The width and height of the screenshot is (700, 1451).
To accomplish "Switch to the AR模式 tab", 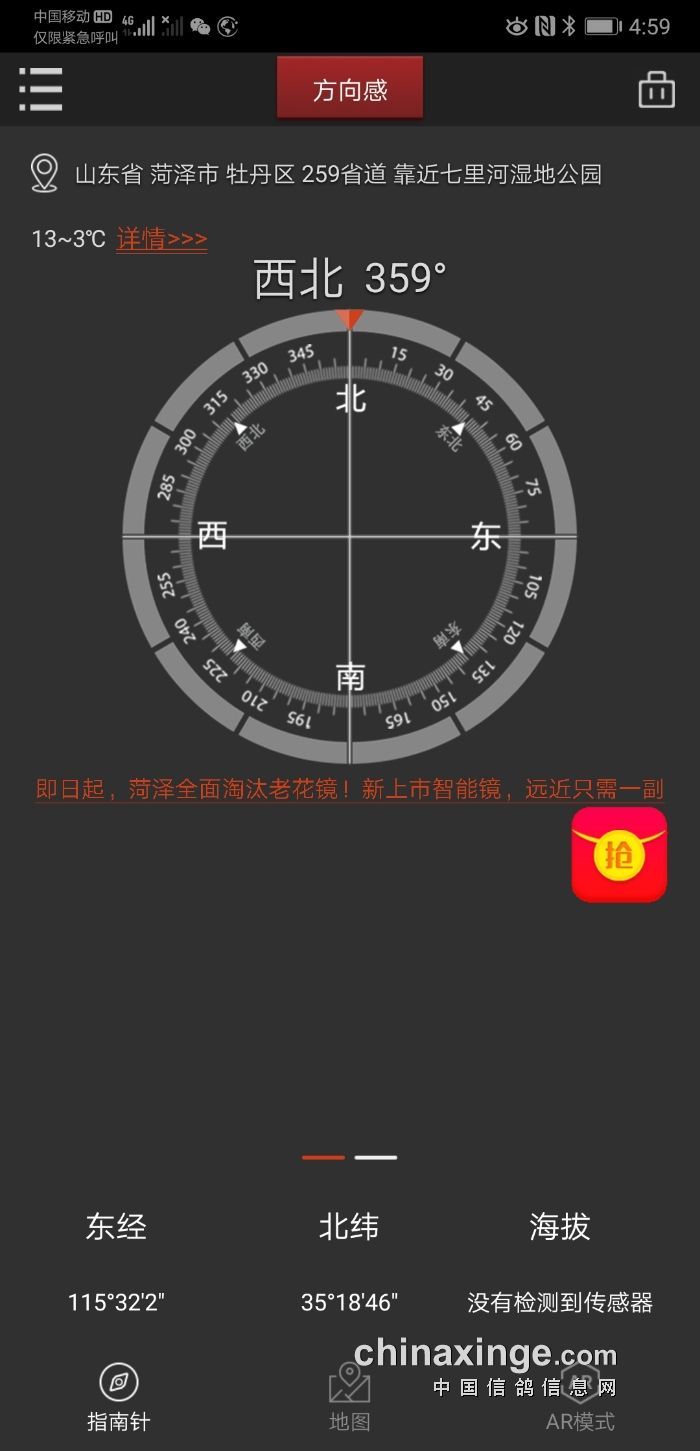I will pyautogui.click(x=580, y=1397).
